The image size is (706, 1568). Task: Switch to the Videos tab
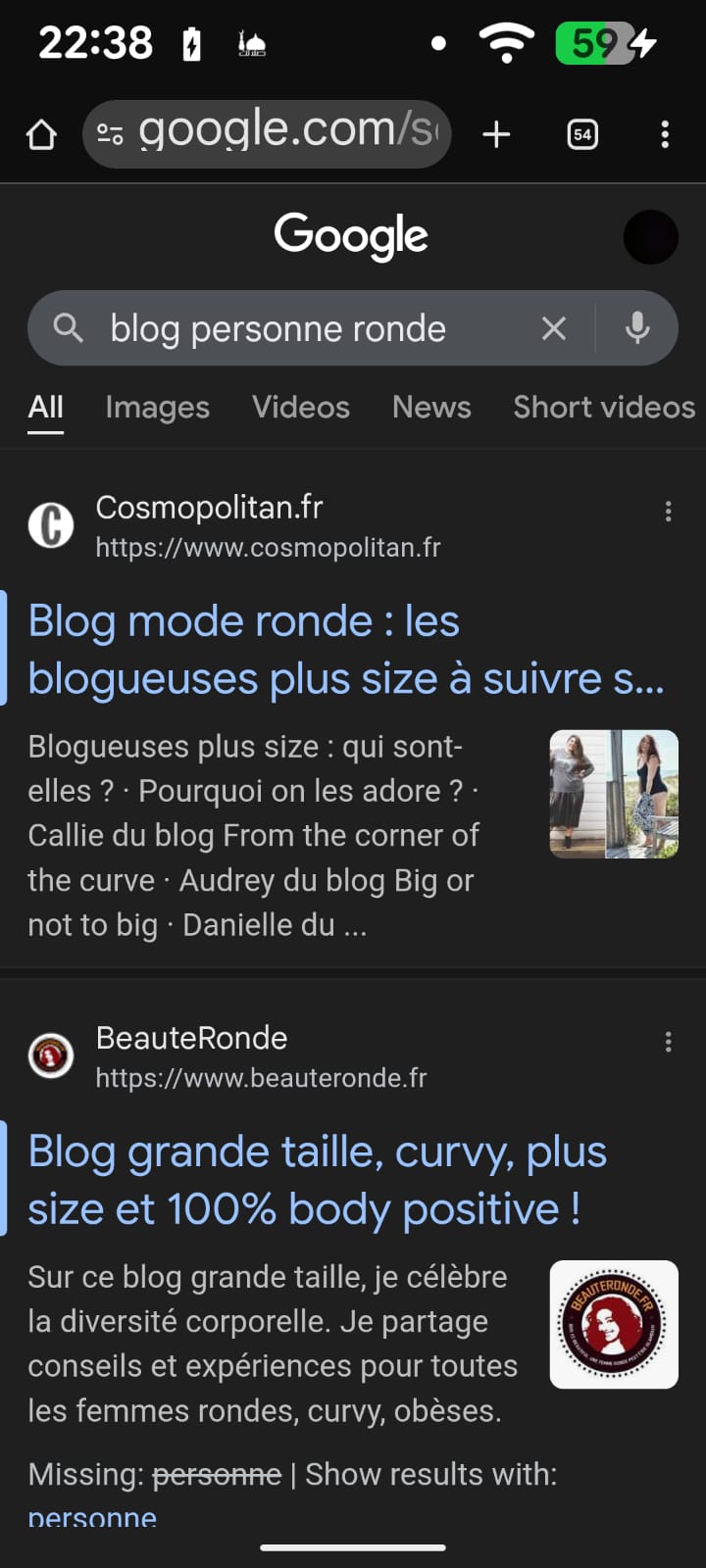[300, 408]
